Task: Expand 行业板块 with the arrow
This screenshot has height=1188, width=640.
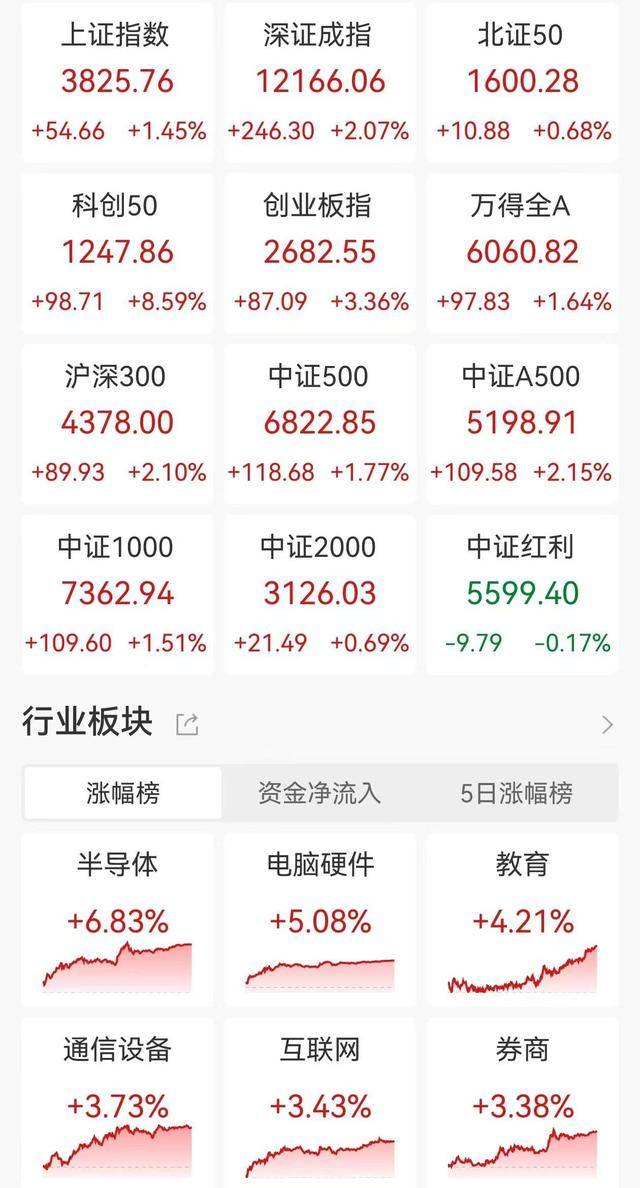Action: (607, 725)
